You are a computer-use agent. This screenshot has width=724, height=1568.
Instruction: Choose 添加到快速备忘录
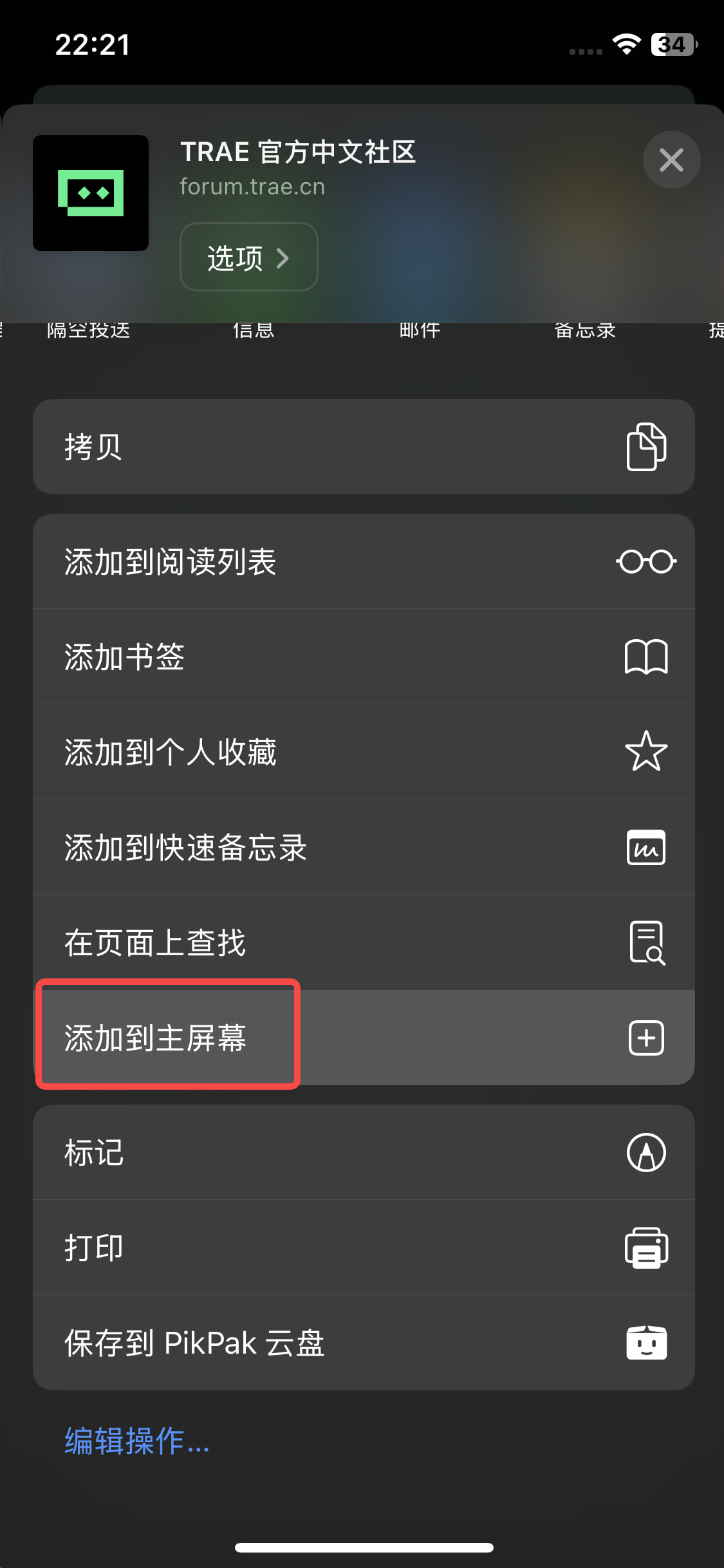[x=363, y=847]
